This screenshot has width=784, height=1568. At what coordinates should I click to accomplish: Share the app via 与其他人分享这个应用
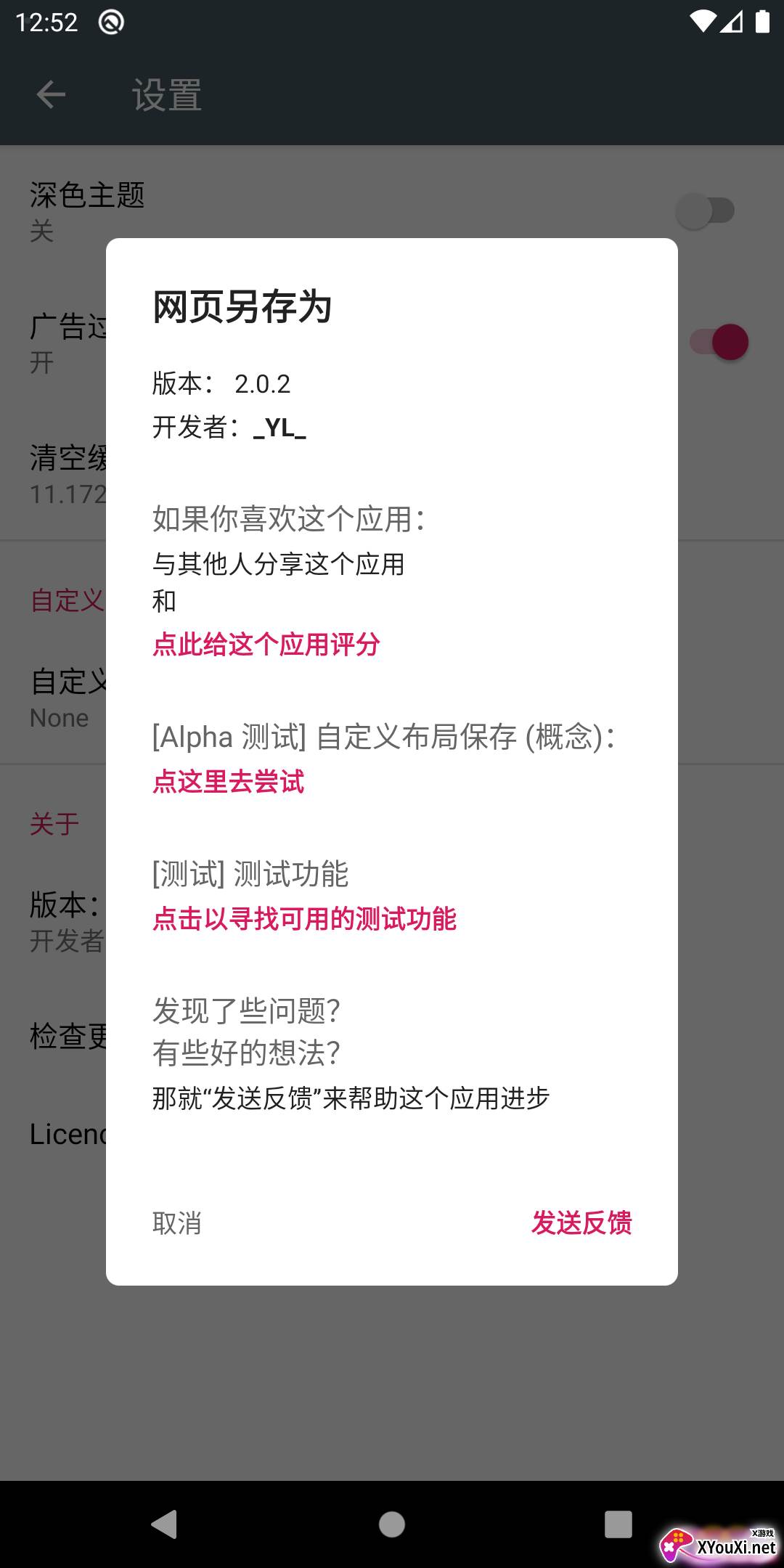[x=279, y=563]
